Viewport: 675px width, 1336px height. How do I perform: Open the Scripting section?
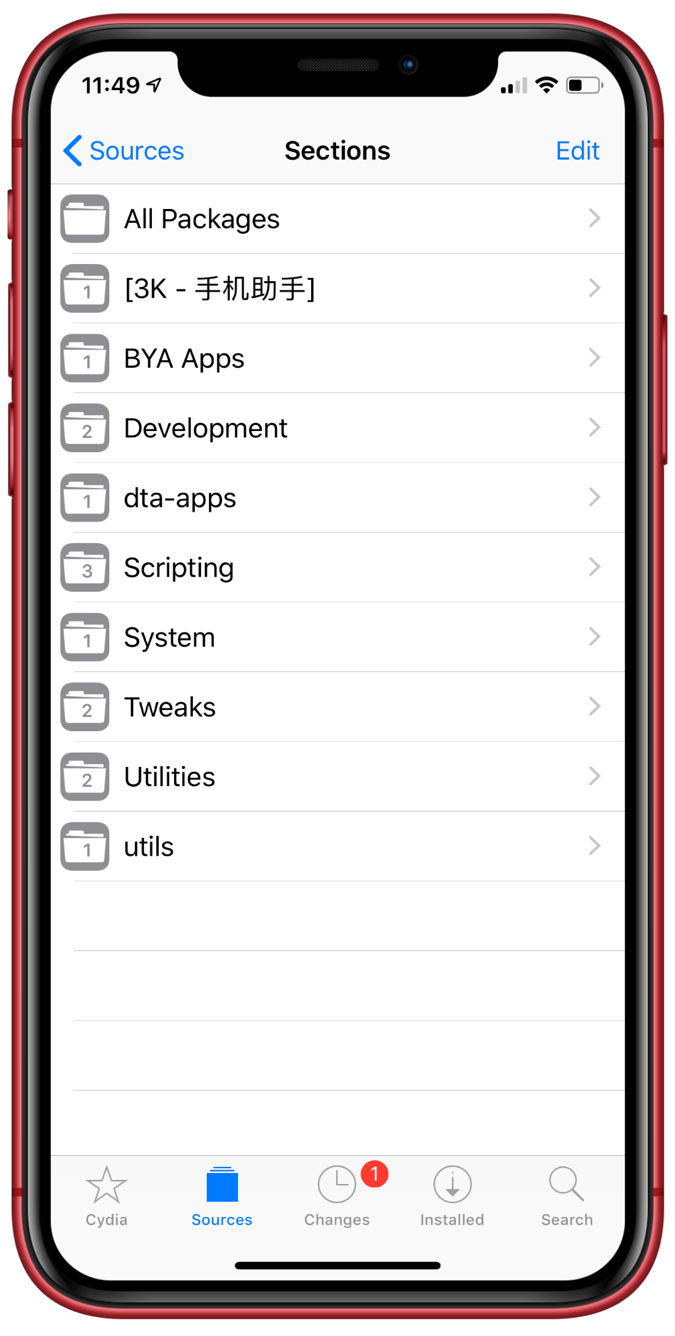coord(338,568)
